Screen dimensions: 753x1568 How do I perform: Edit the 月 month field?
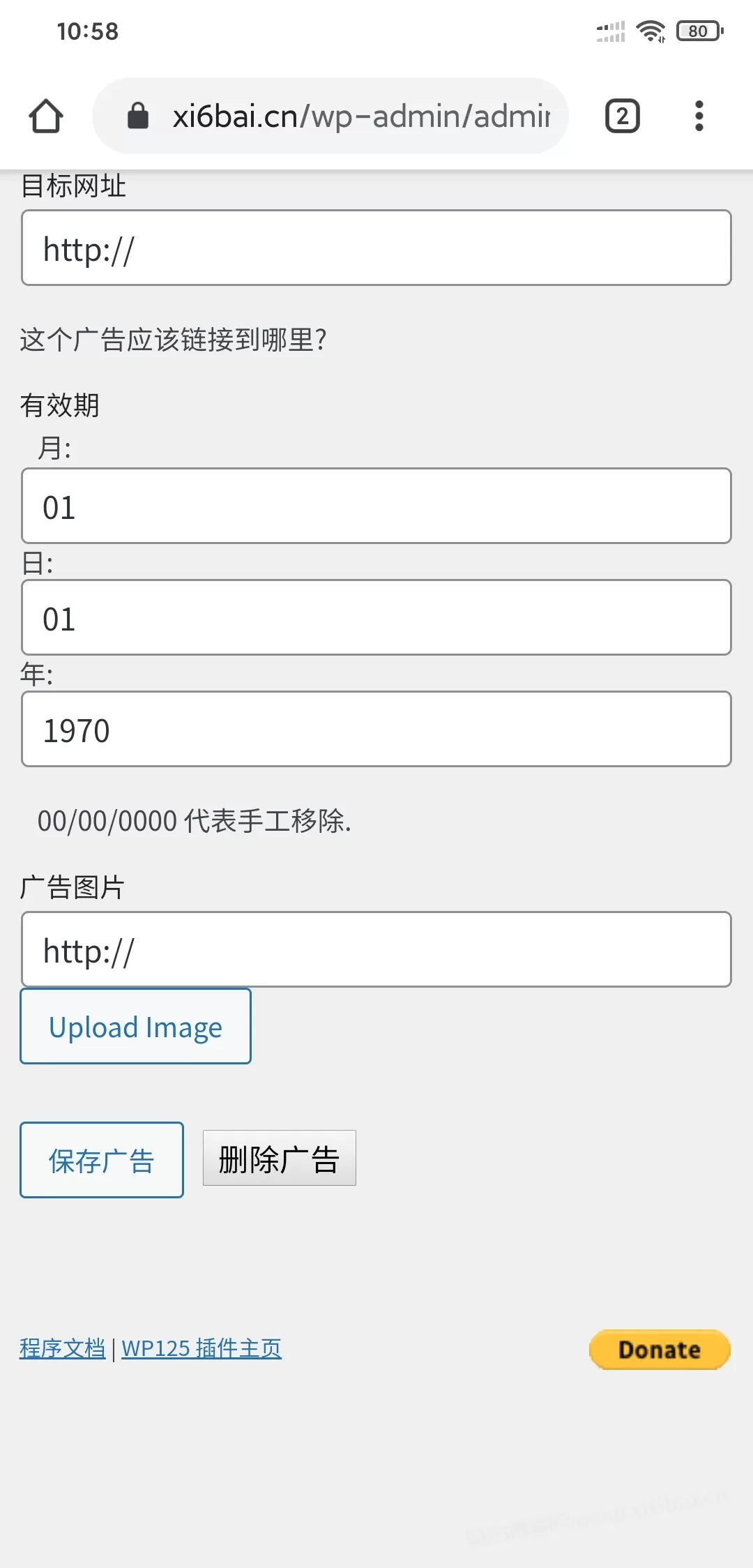[x=376, y=506]
